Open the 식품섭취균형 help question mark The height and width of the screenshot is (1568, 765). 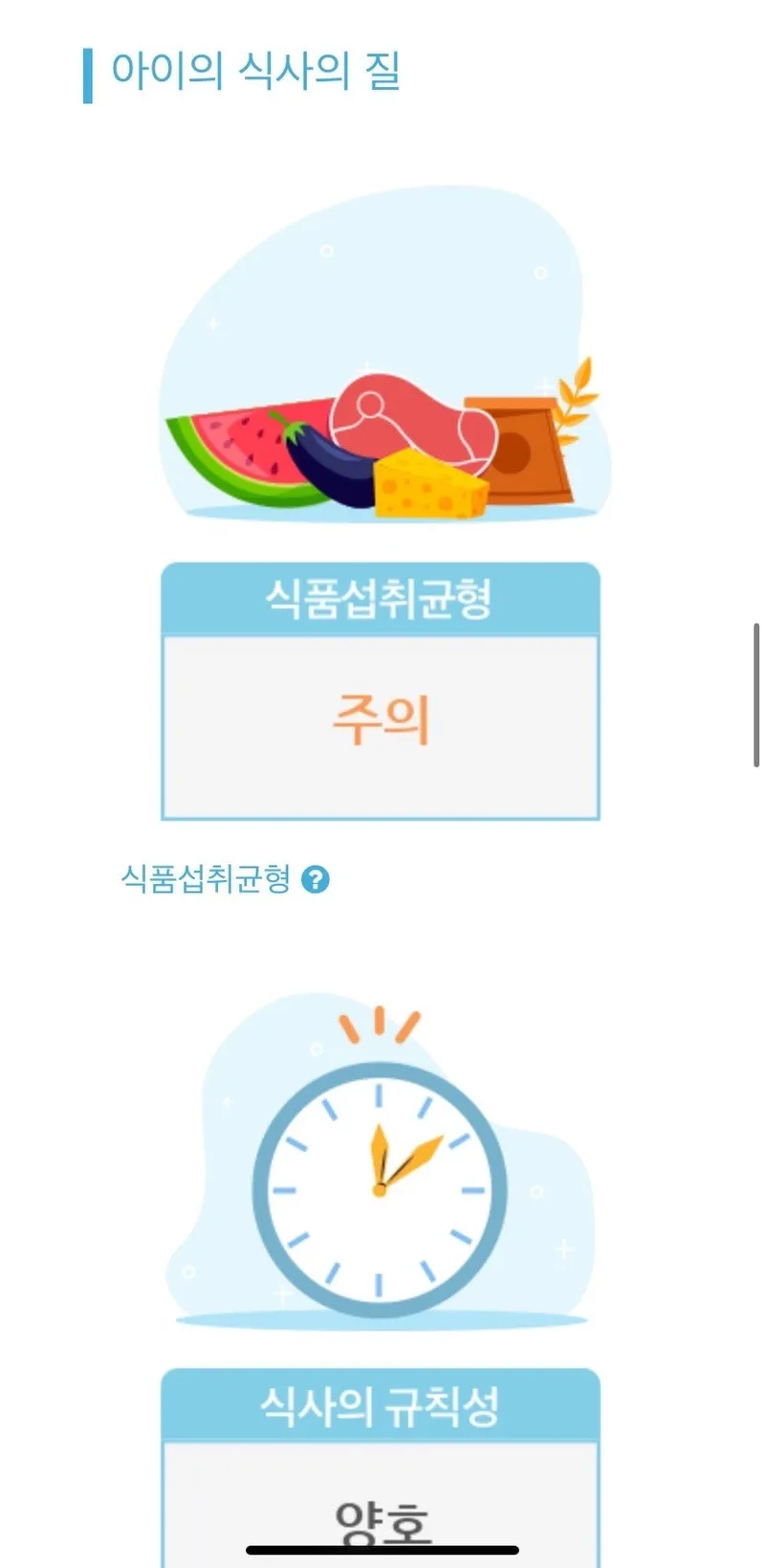point(316,879)
